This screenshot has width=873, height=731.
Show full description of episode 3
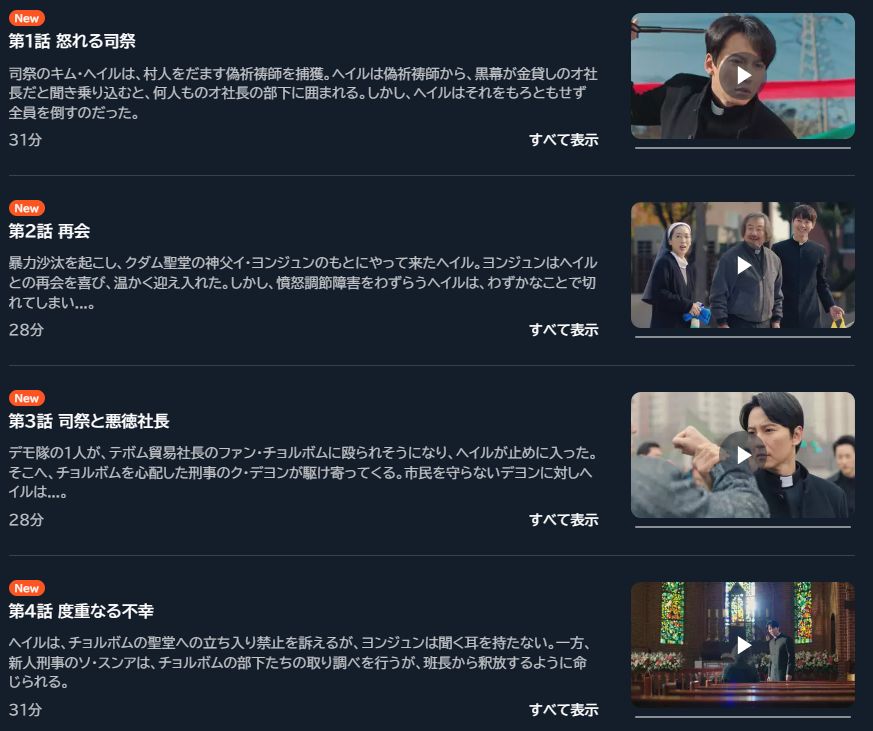click(563, 520)
